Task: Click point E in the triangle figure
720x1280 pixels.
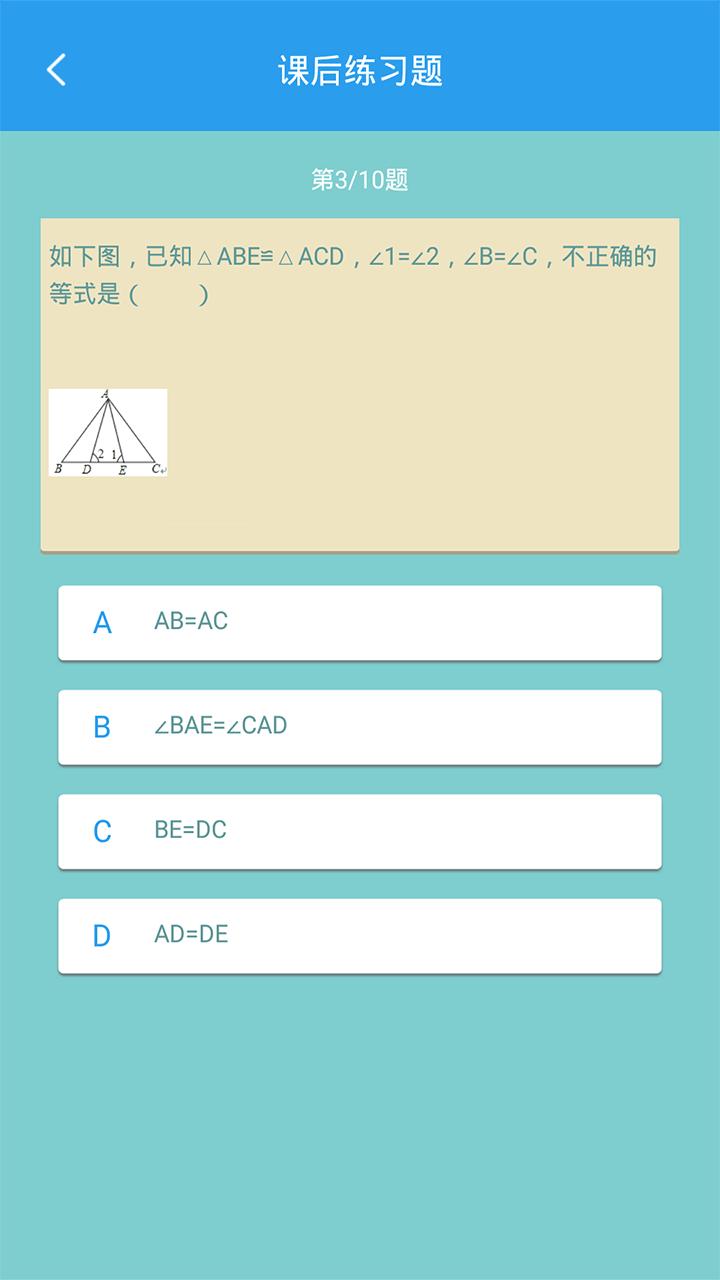Action: tap(124, 464)
